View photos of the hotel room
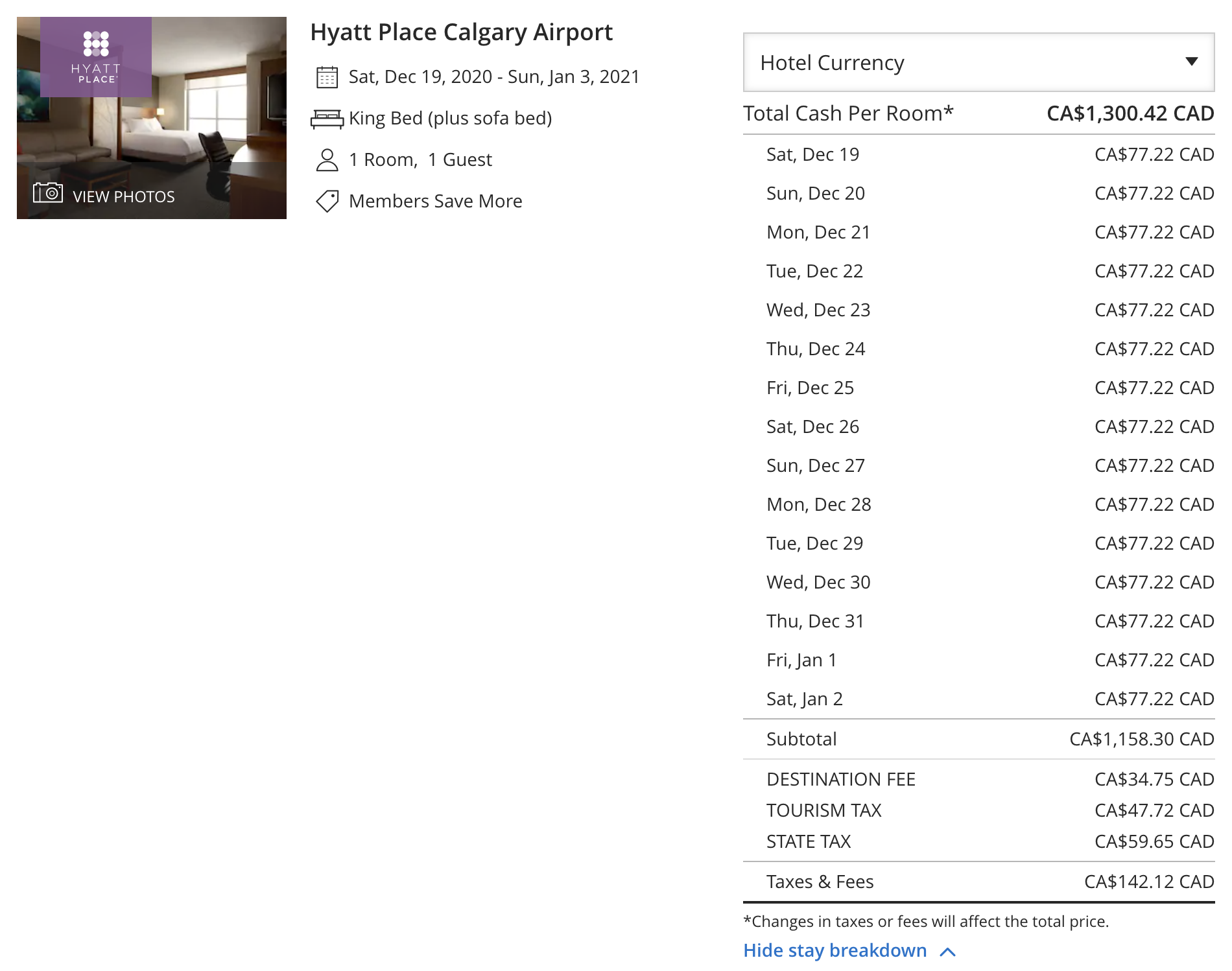 (x=105, y=195)
